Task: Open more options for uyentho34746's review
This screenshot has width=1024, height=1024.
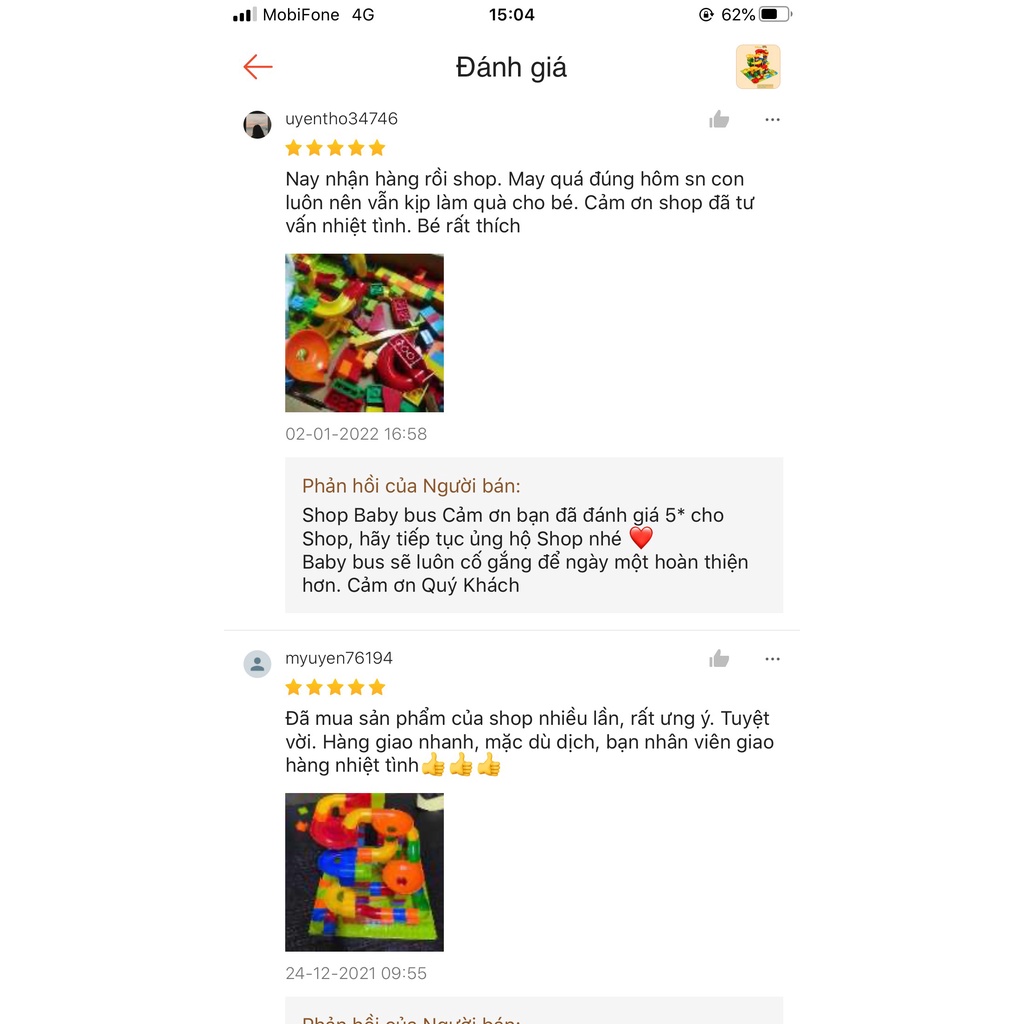Action: tap(772, 120)
